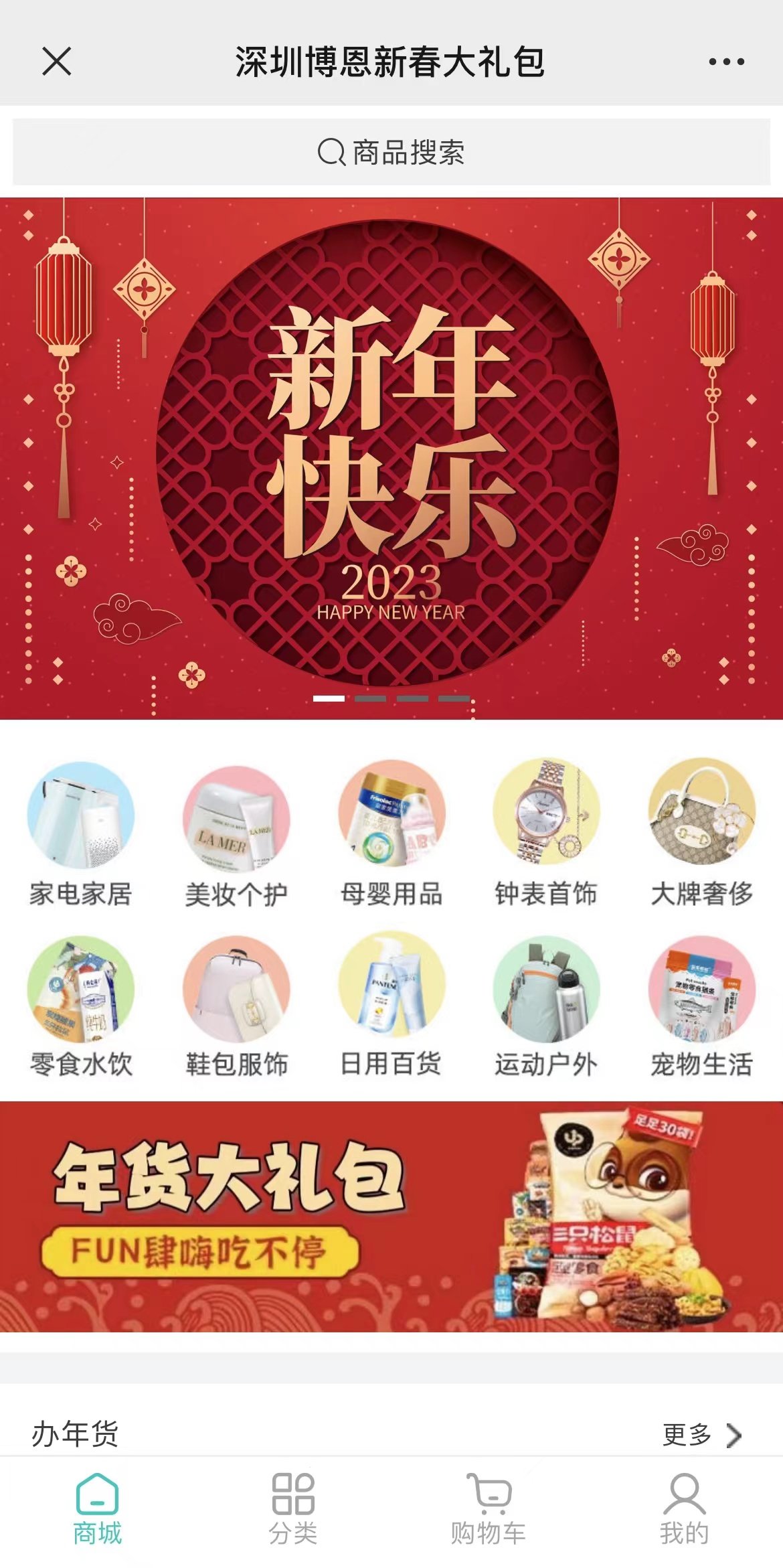Browse the 母婴用品 category
783x1568 pixels.
pyautogui.click(x=391, y=833)
